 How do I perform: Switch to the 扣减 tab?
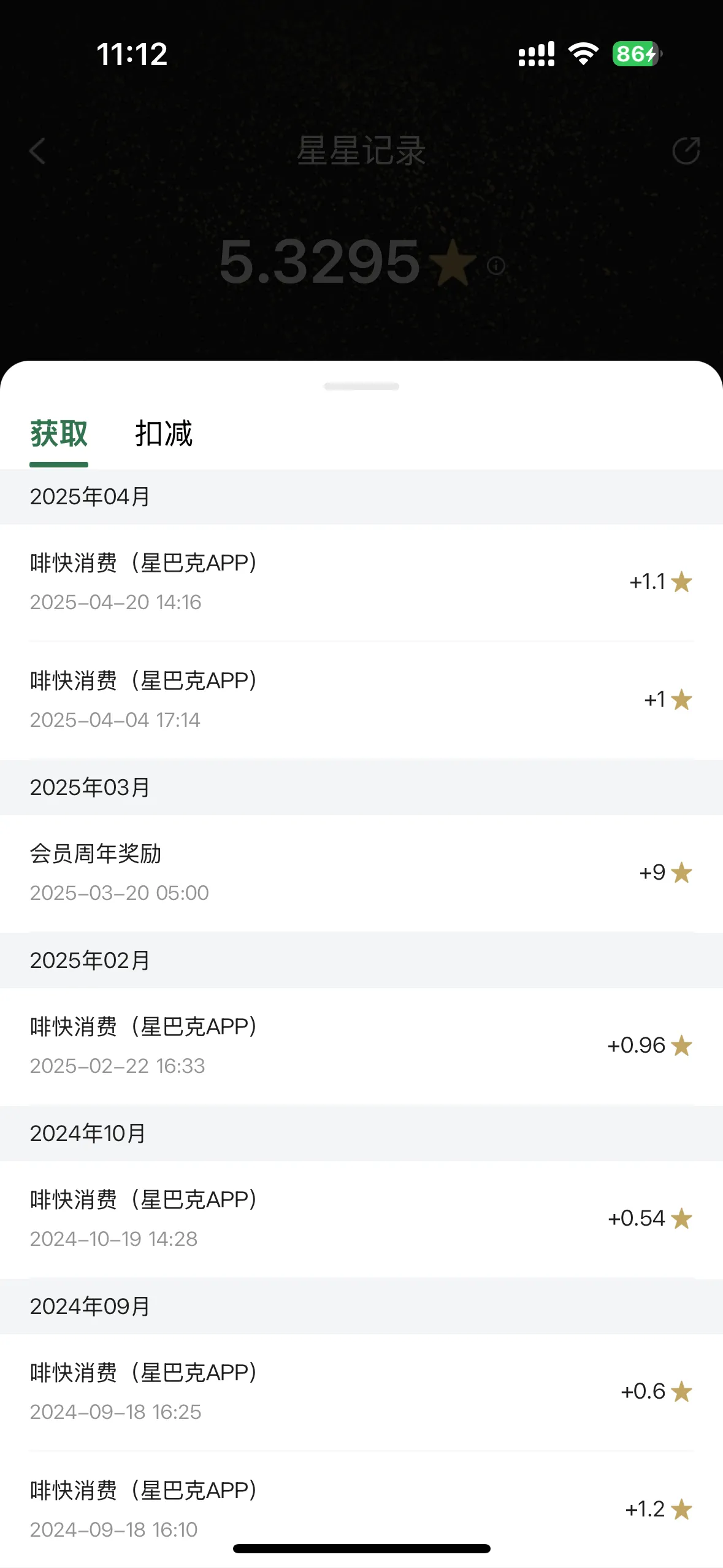point(164,434)
